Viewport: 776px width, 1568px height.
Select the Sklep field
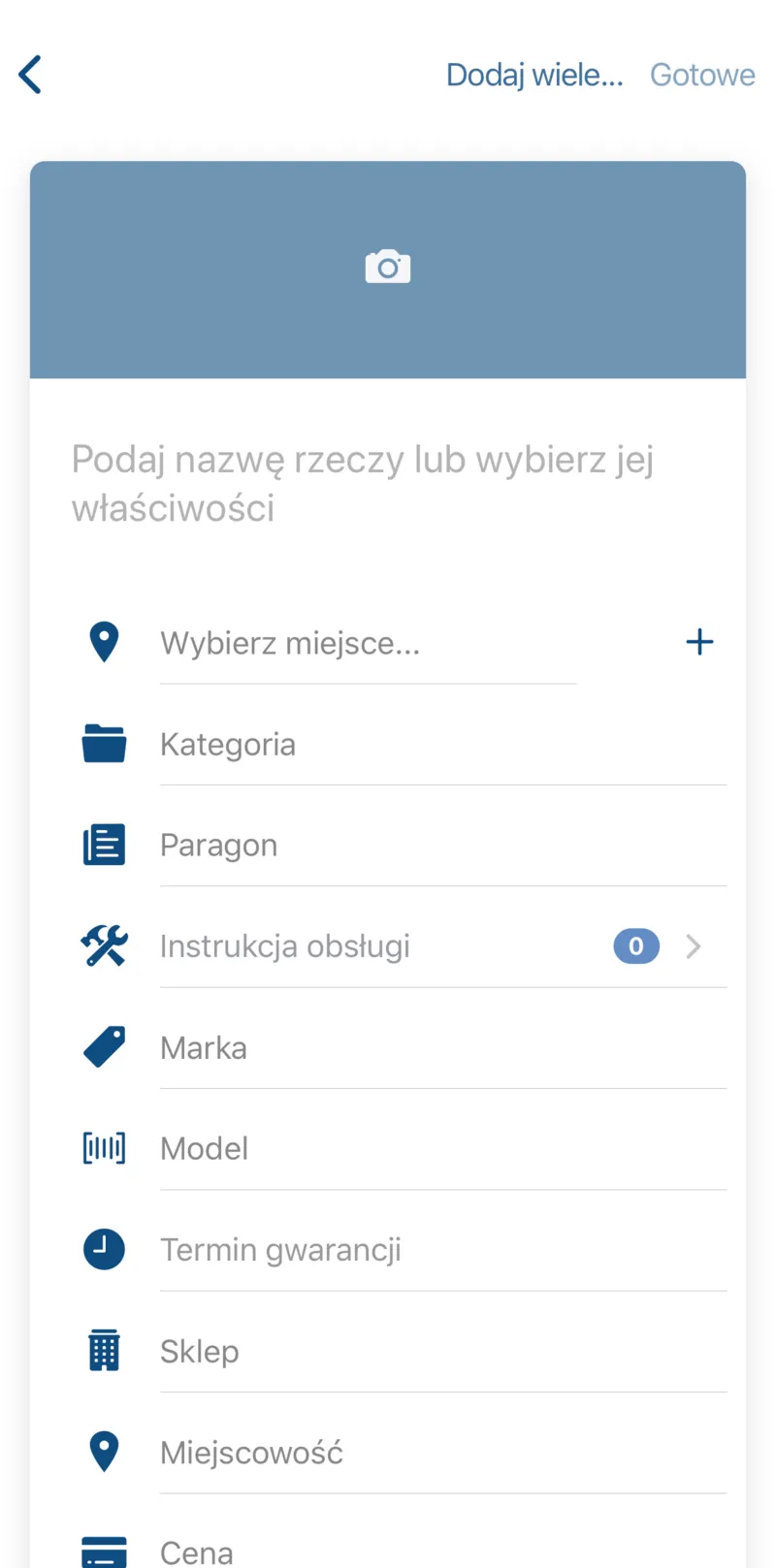pos(441,1352)
